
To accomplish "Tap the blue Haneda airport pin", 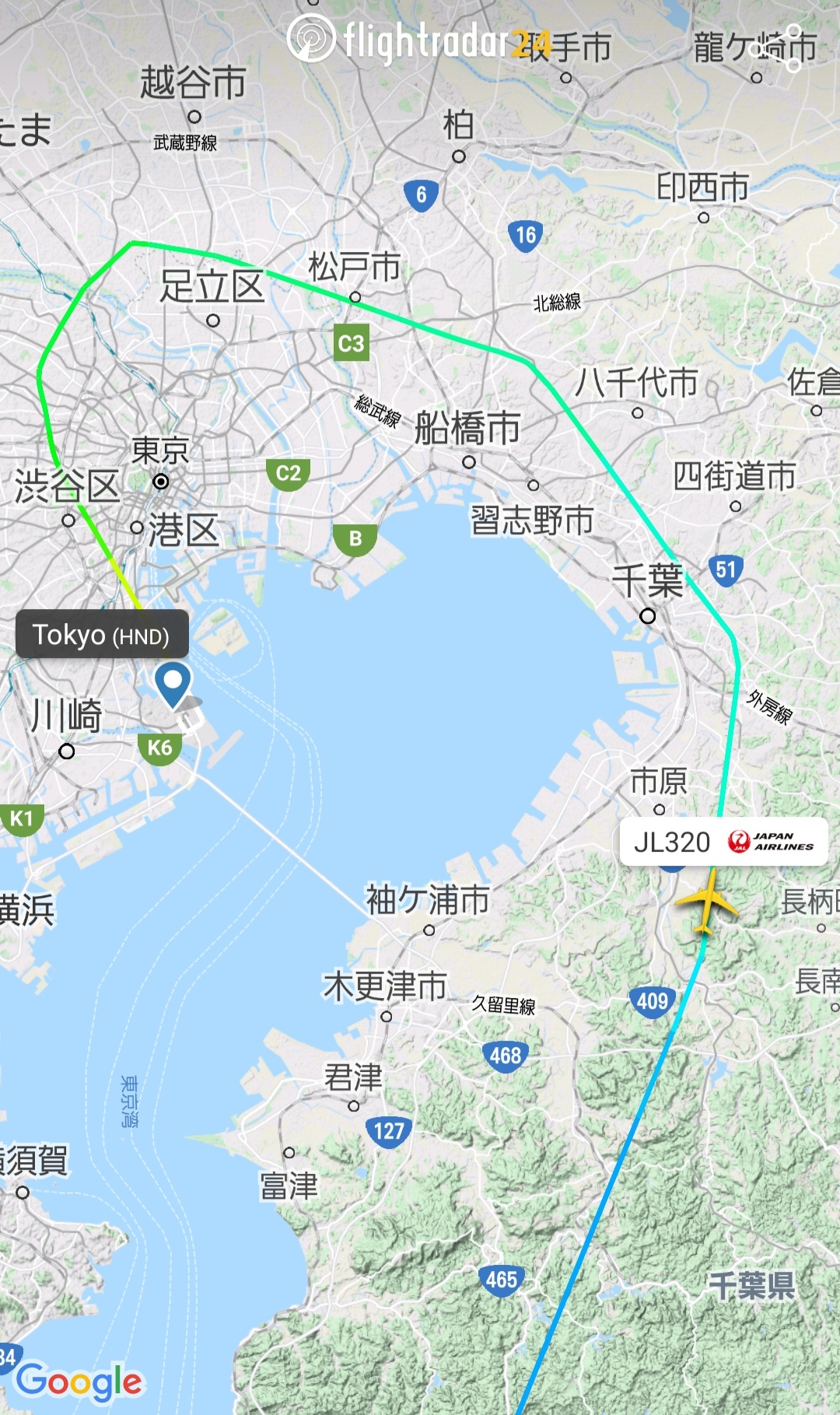I will click(173, 682).
